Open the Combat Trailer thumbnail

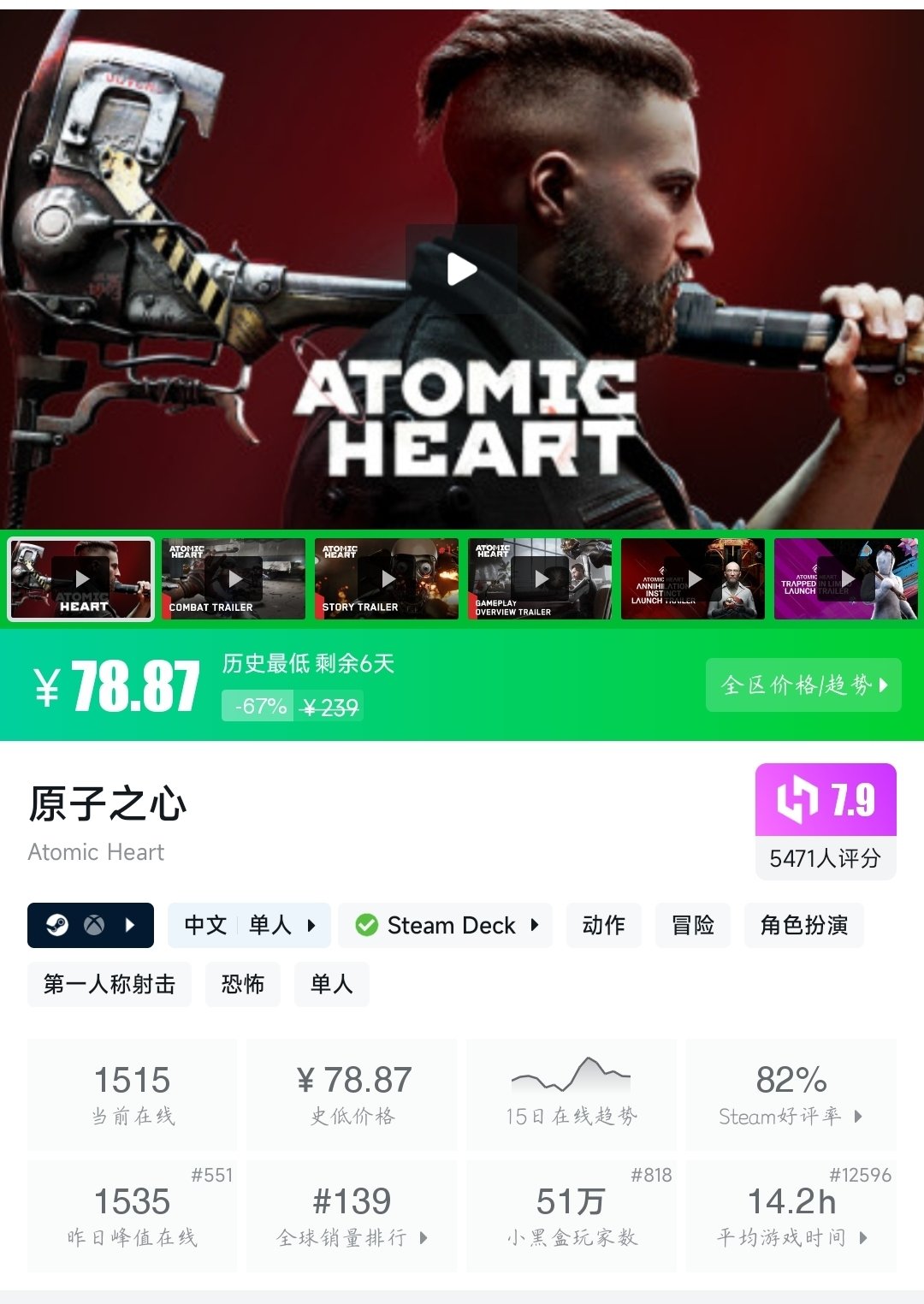[234, 579]
